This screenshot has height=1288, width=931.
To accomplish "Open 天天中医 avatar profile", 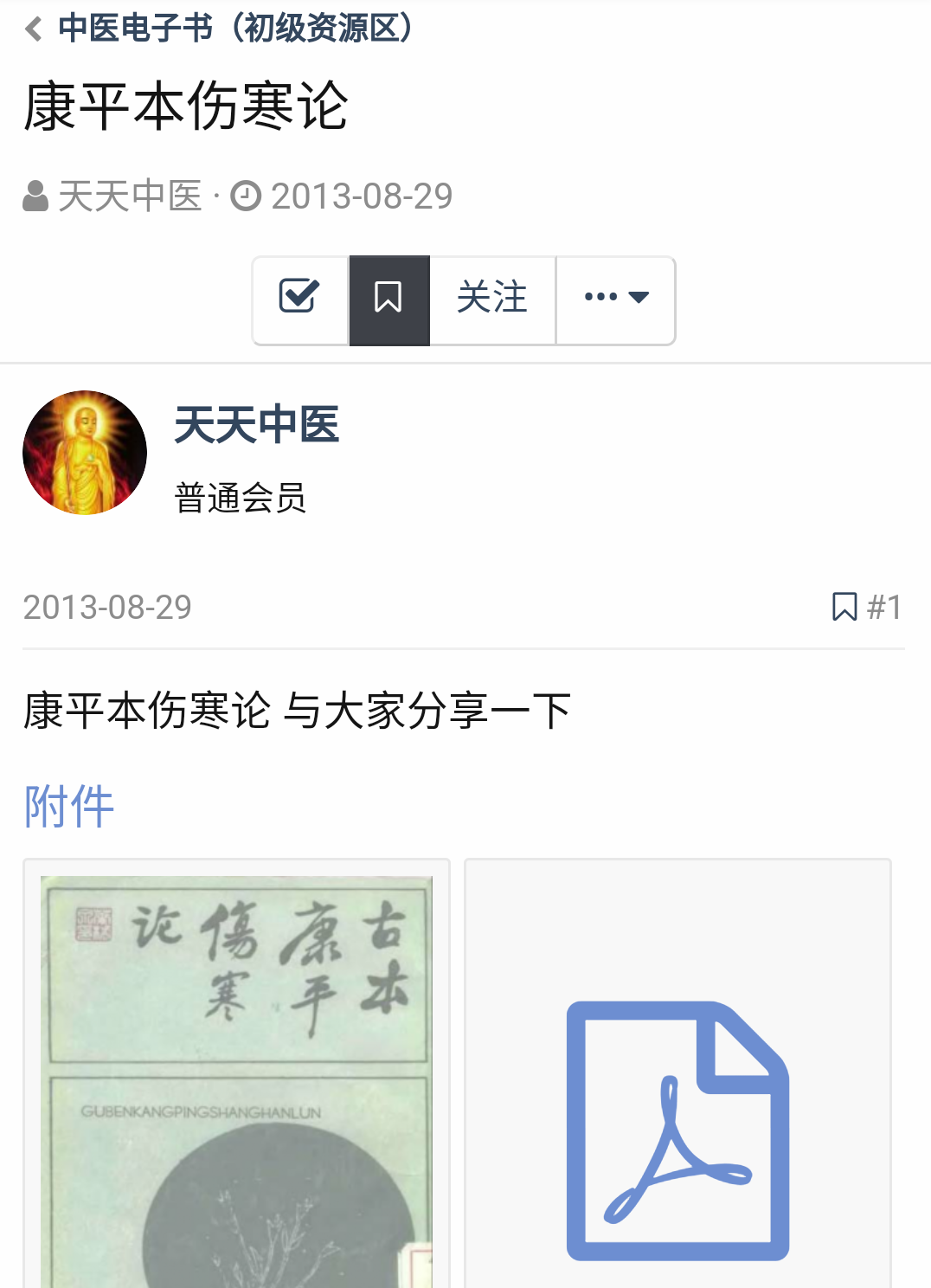I will point(85,453).
